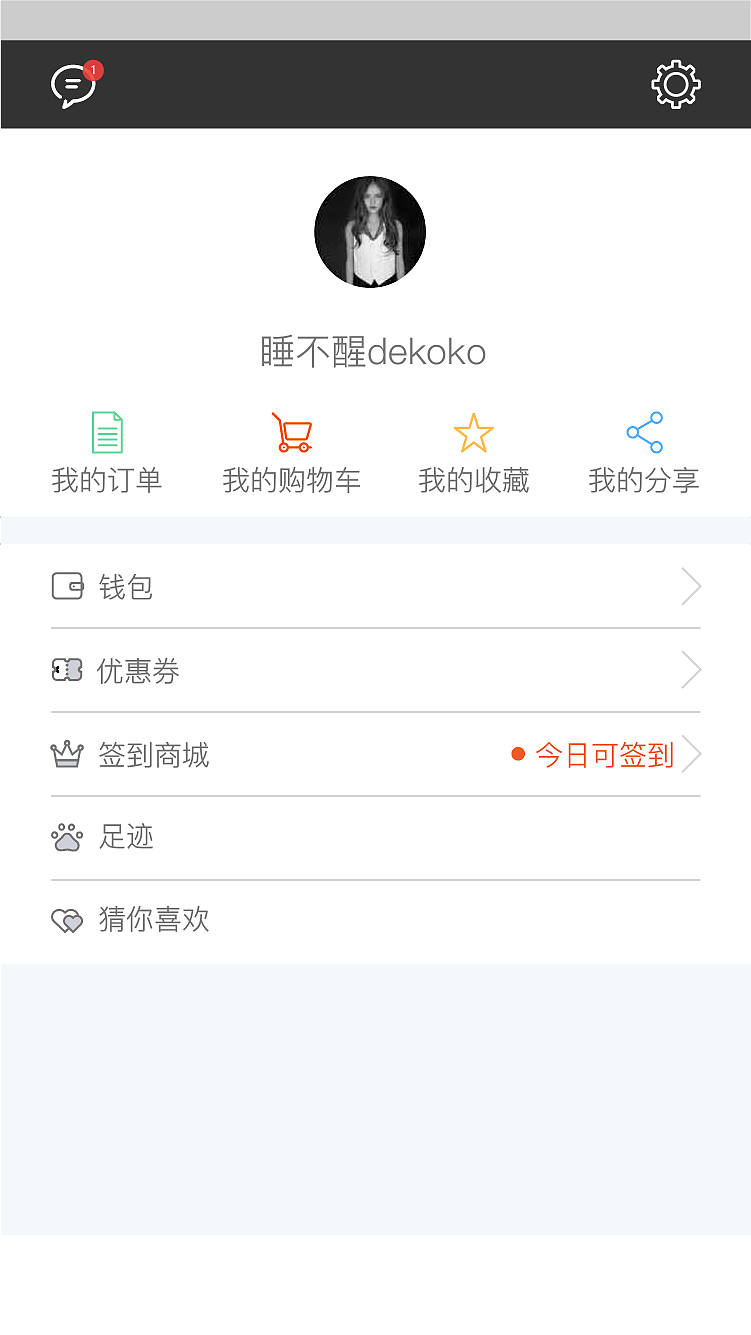The width and height of the screenshot is (751, 1335).
Task: Click the 我的收藏 star favorites icon
Action: [473, 432]
